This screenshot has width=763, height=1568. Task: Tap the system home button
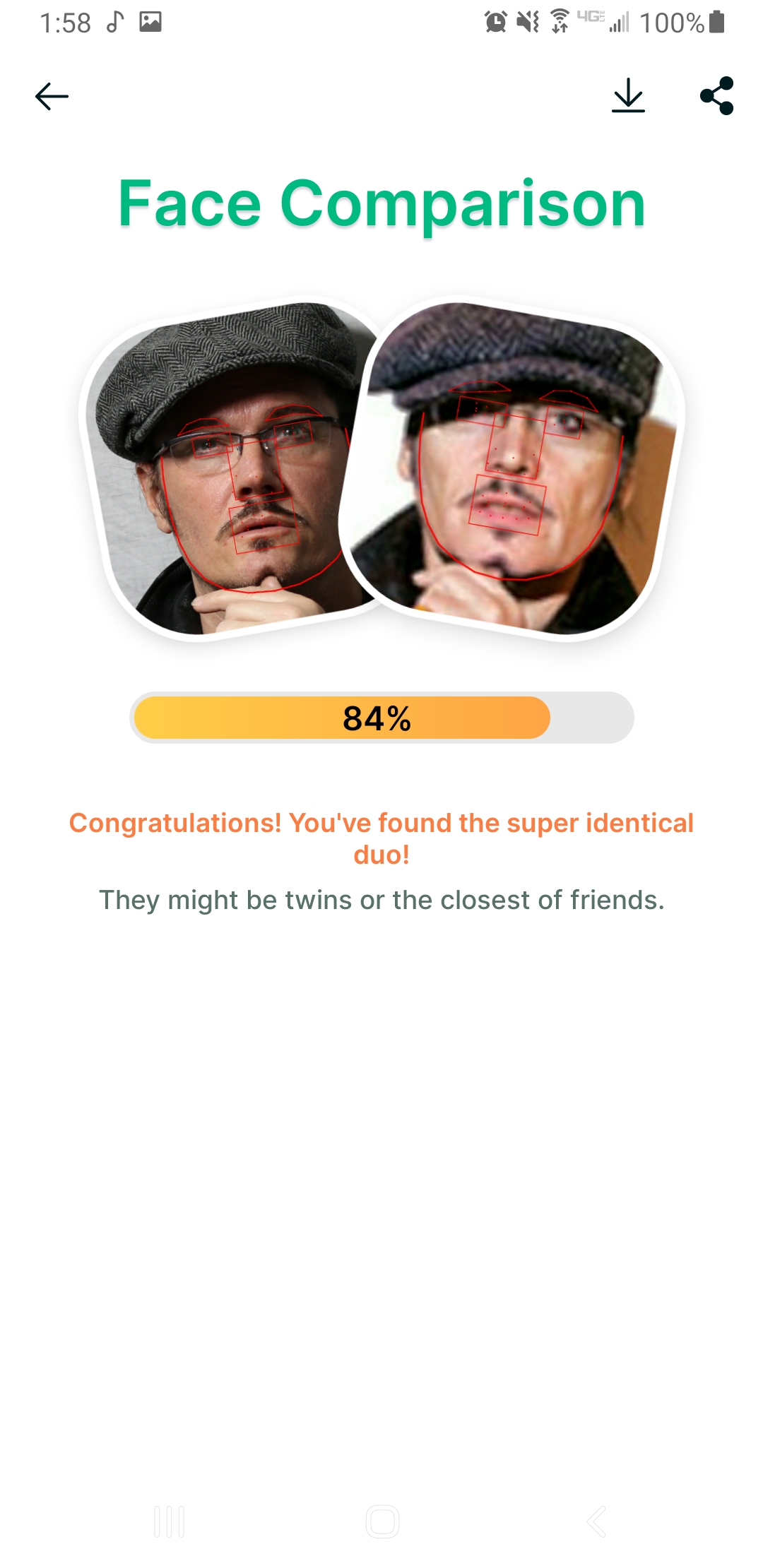pyautogui.click(x=382, y=1521)
